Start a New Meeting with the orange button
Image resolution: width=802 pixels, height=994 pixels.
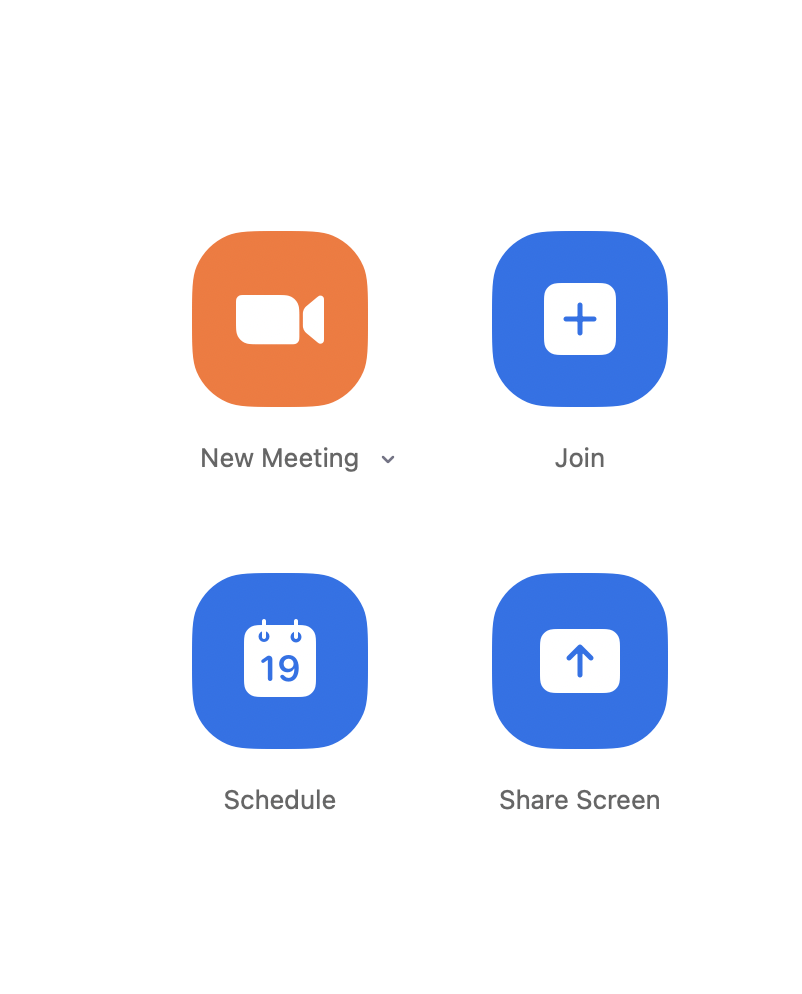tap(280, 319)
